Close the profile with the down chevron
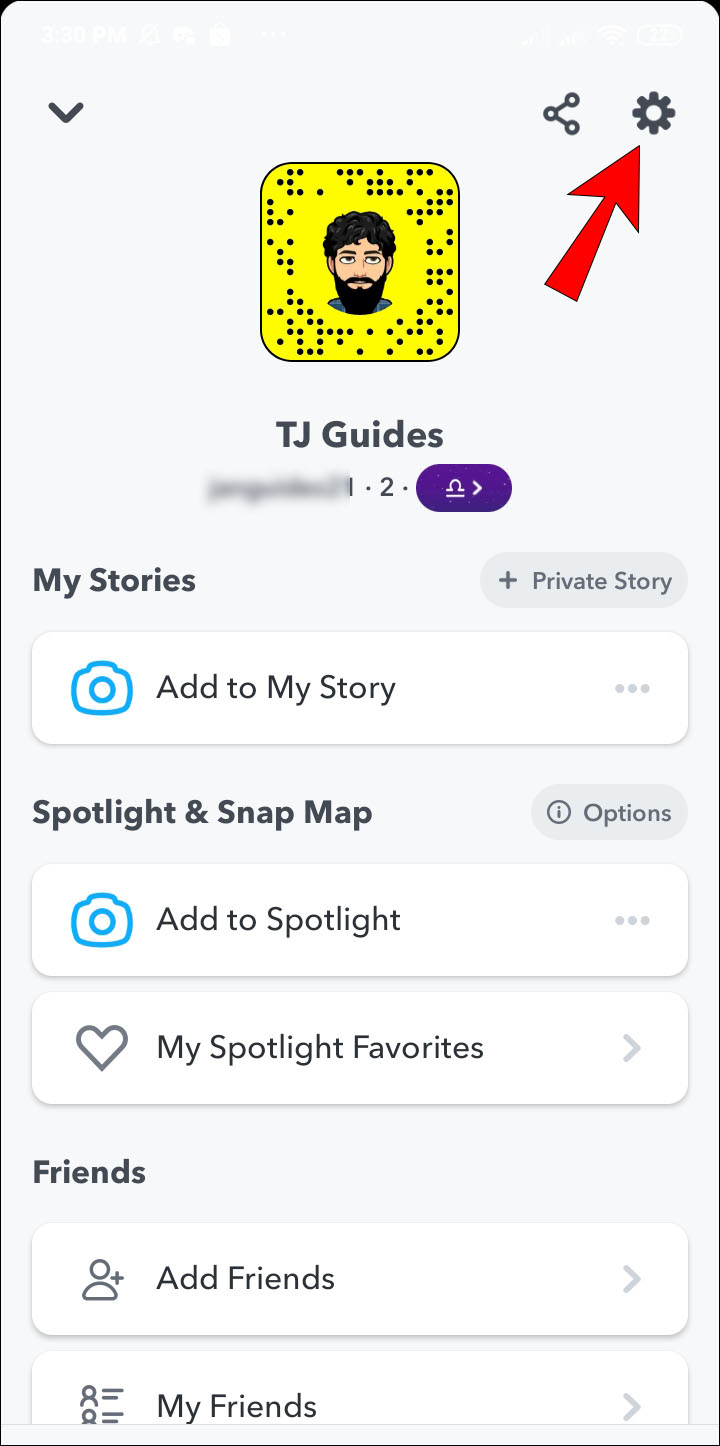The image size is (720, 1446). click(66, 113)
